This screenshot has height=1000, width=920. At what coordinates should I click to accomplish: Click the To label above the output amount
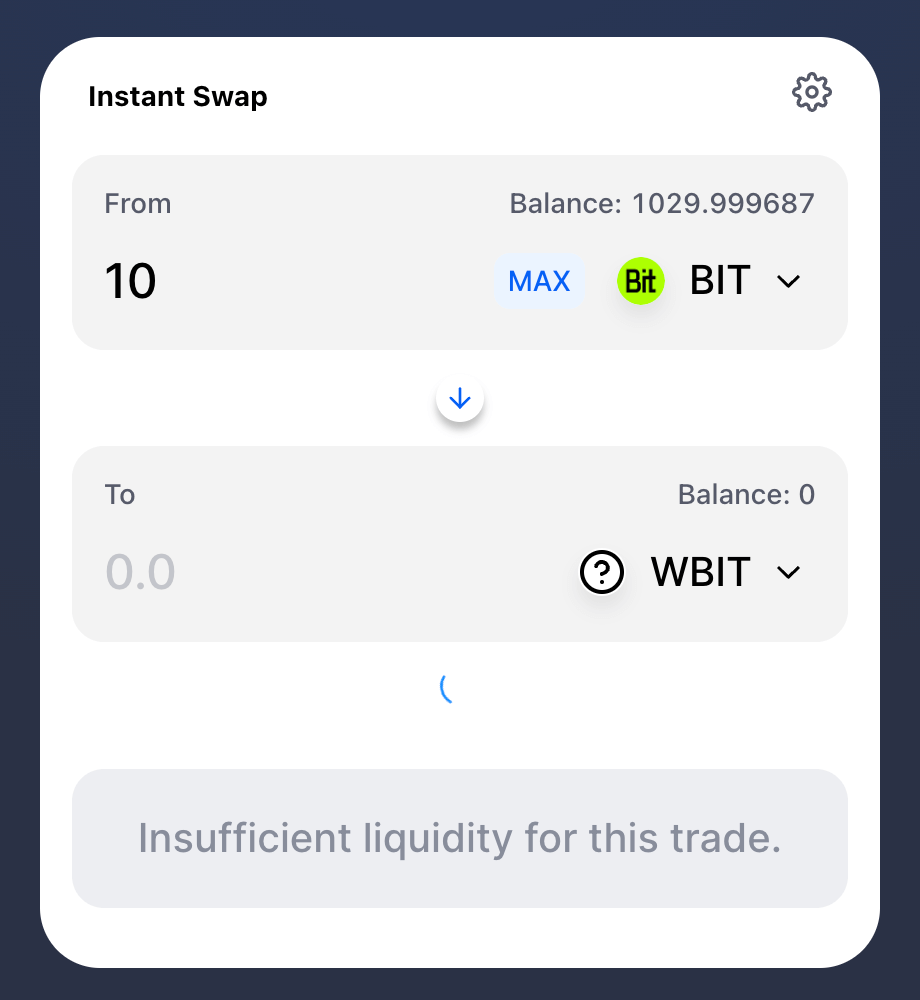(x=119, y=494)
